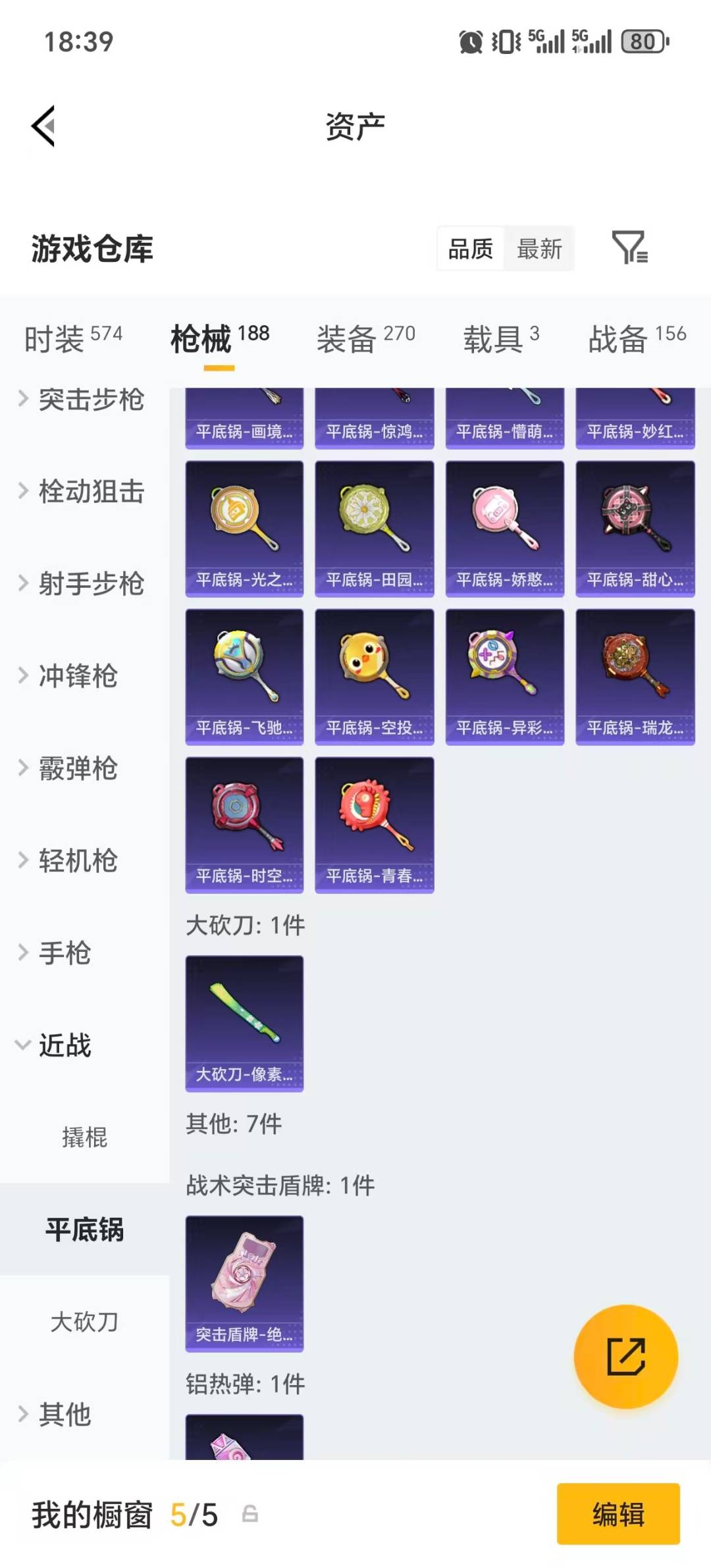Collapse the 近战 category
The width and height of the screenshot is (711, 1568).
(x=65, y=1046)
